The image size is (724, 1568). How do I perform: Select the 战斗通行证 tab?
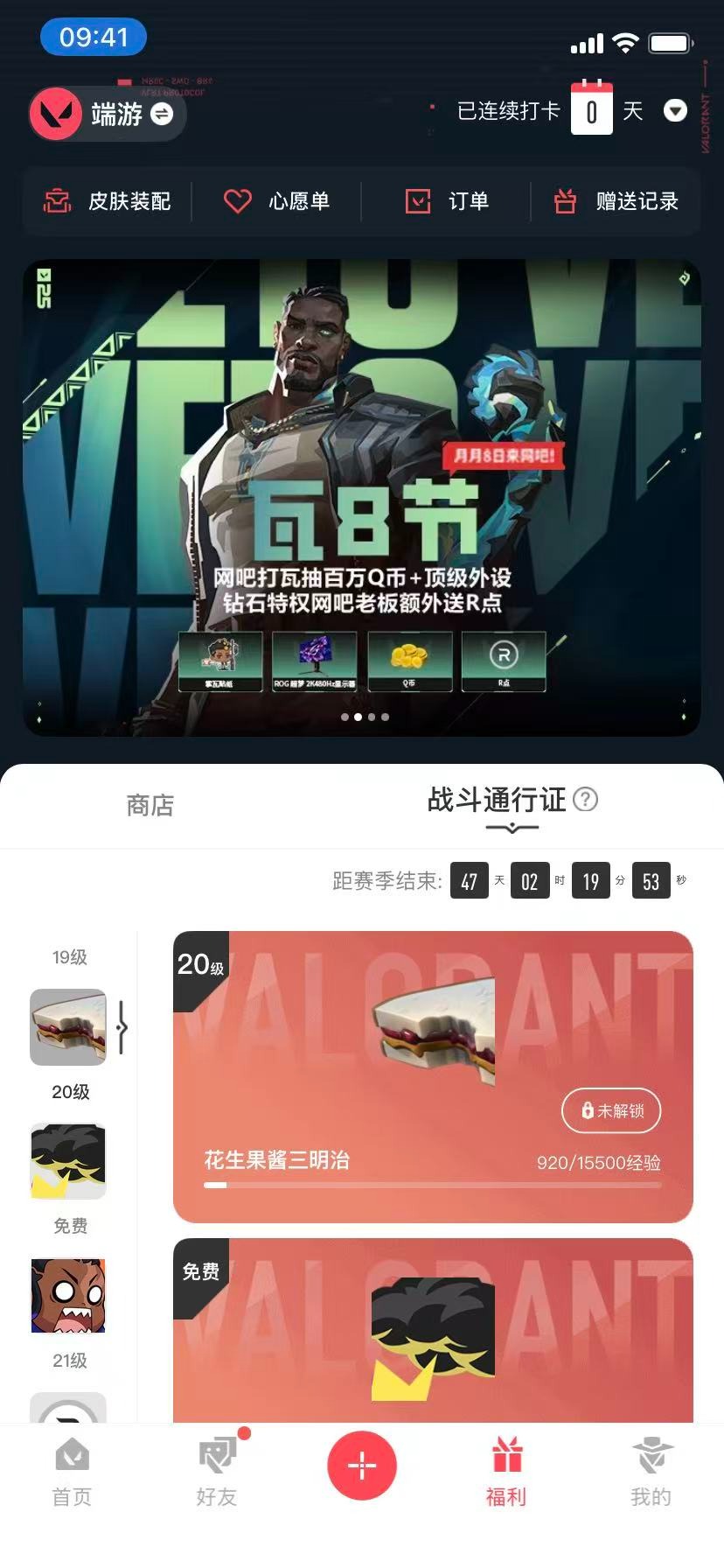click(497, 800)
